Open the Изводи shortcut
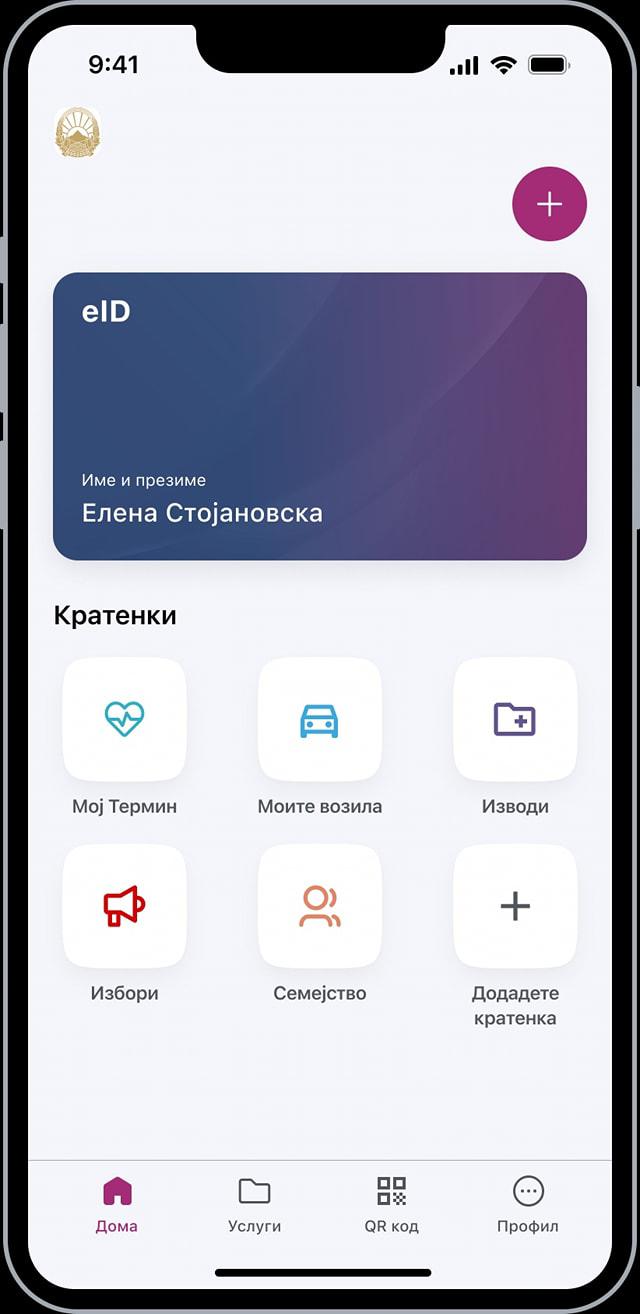 pyautogui.click(x=515, y=719)
